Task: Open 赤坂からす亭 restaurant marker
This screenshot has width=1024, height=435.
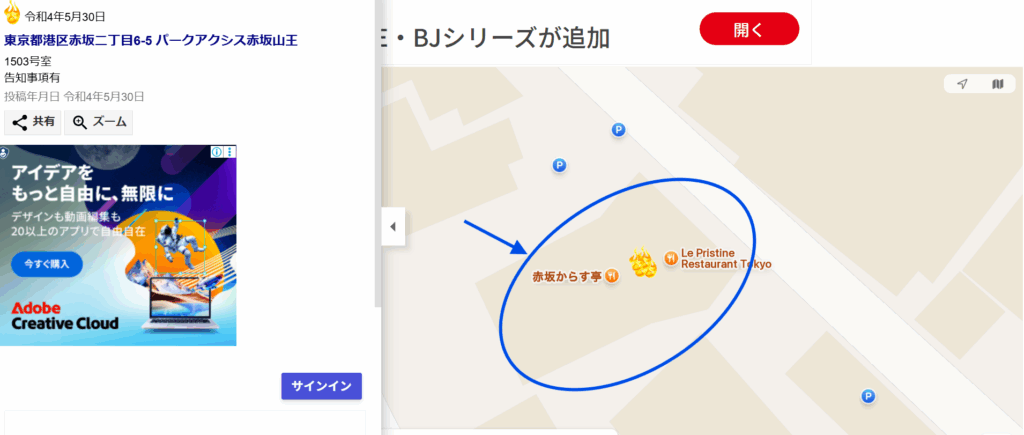Action: click(611, 277)
